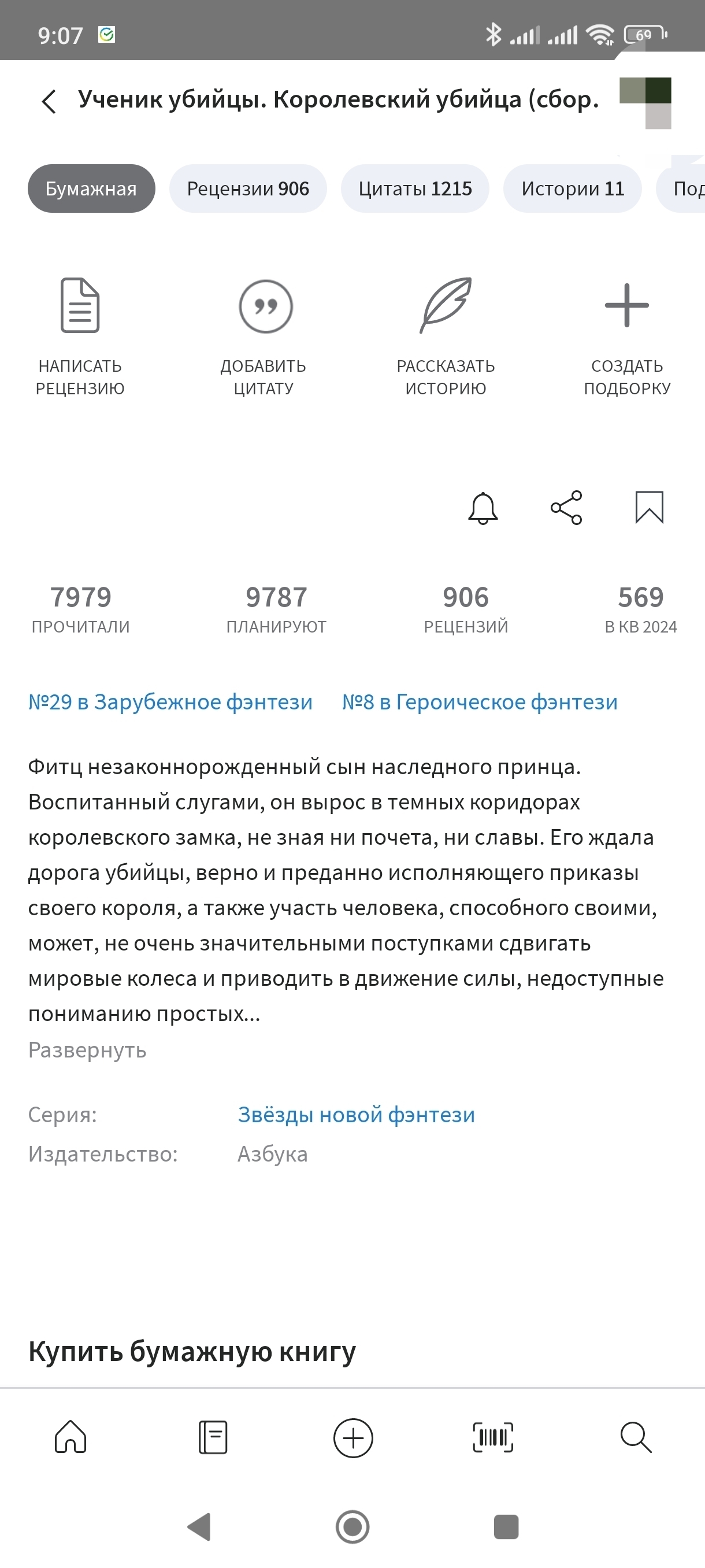The height and width of the screenshot is (1568, 705).
Task: Open the plus tab in the bottom bar
Action: [x=353, y=1438]
